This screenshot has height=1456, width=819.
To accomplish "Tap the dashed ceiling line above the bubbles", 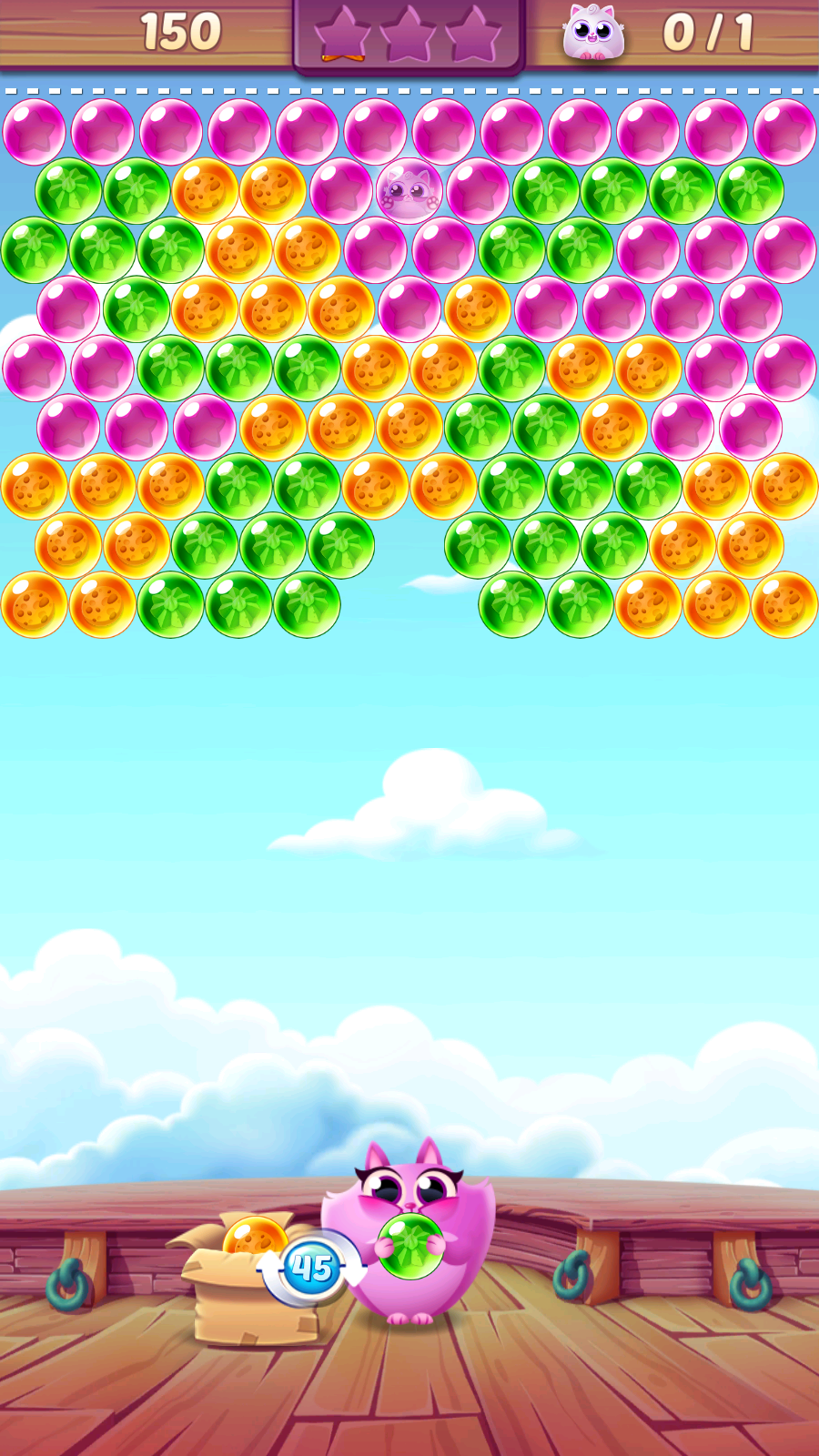I will tap(409, 91).
